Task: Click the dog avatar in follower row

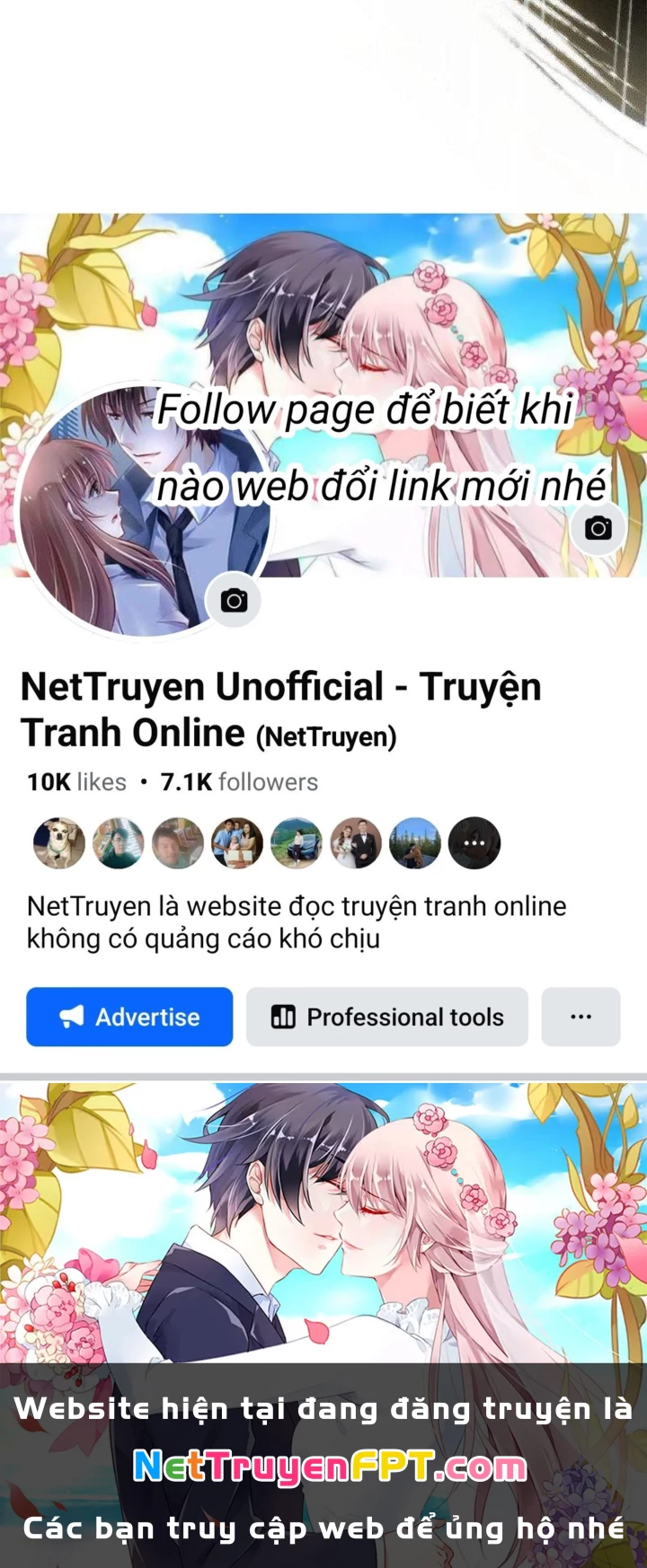Action: (x=58, y=843)
